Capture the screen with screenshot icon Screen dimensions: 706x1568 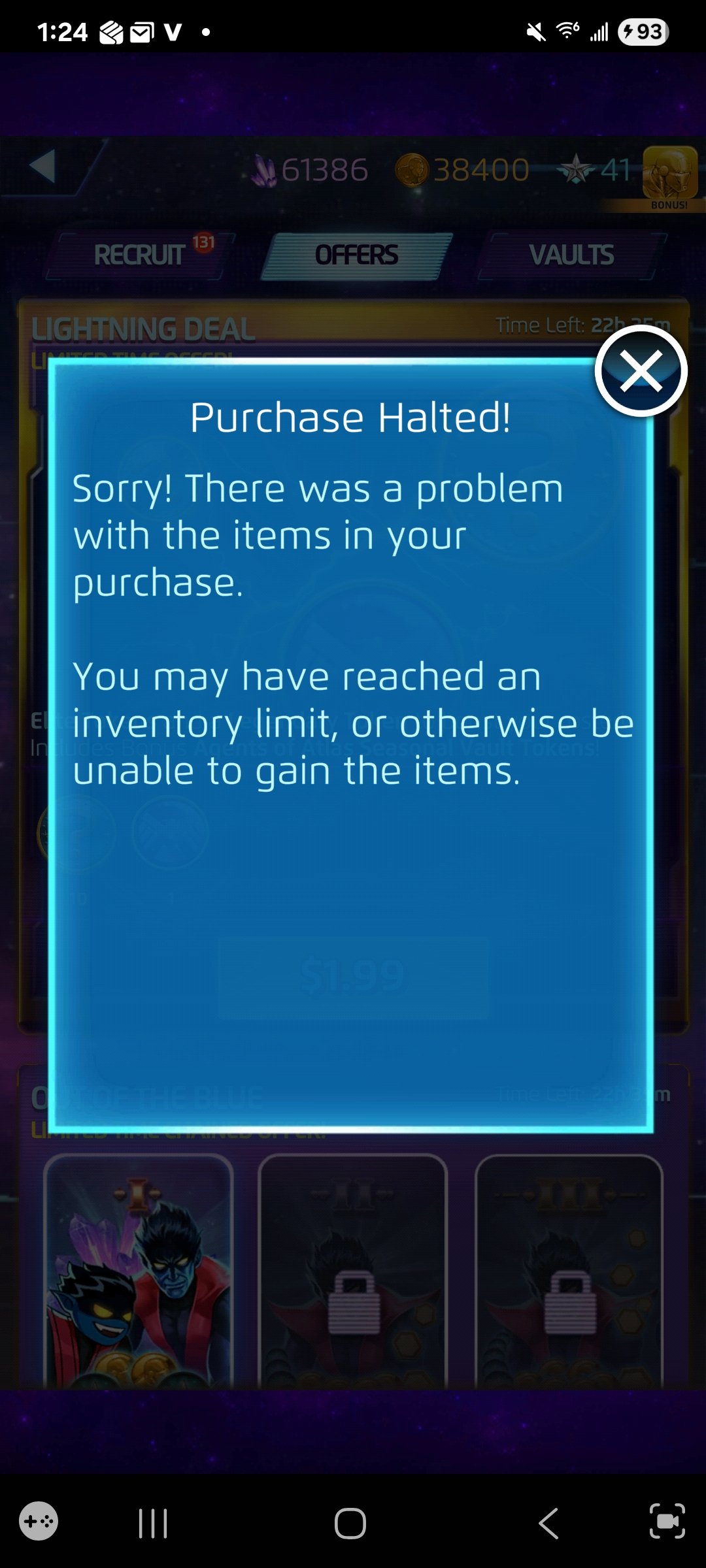click(667, 1522)
